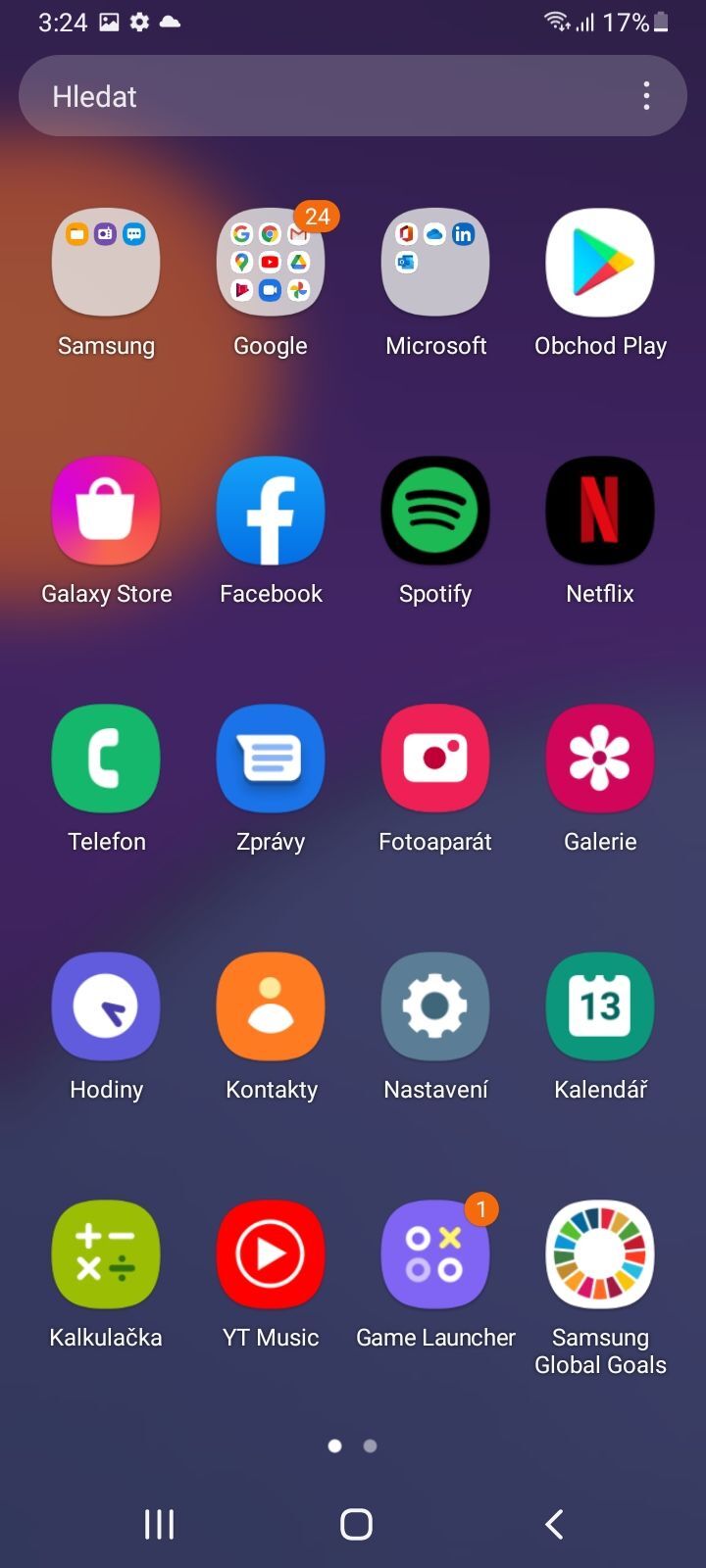The width and height of the screenshot is (706, 1568).
Task: Open the Kalendář app
Action: [x=600, y=1005]
